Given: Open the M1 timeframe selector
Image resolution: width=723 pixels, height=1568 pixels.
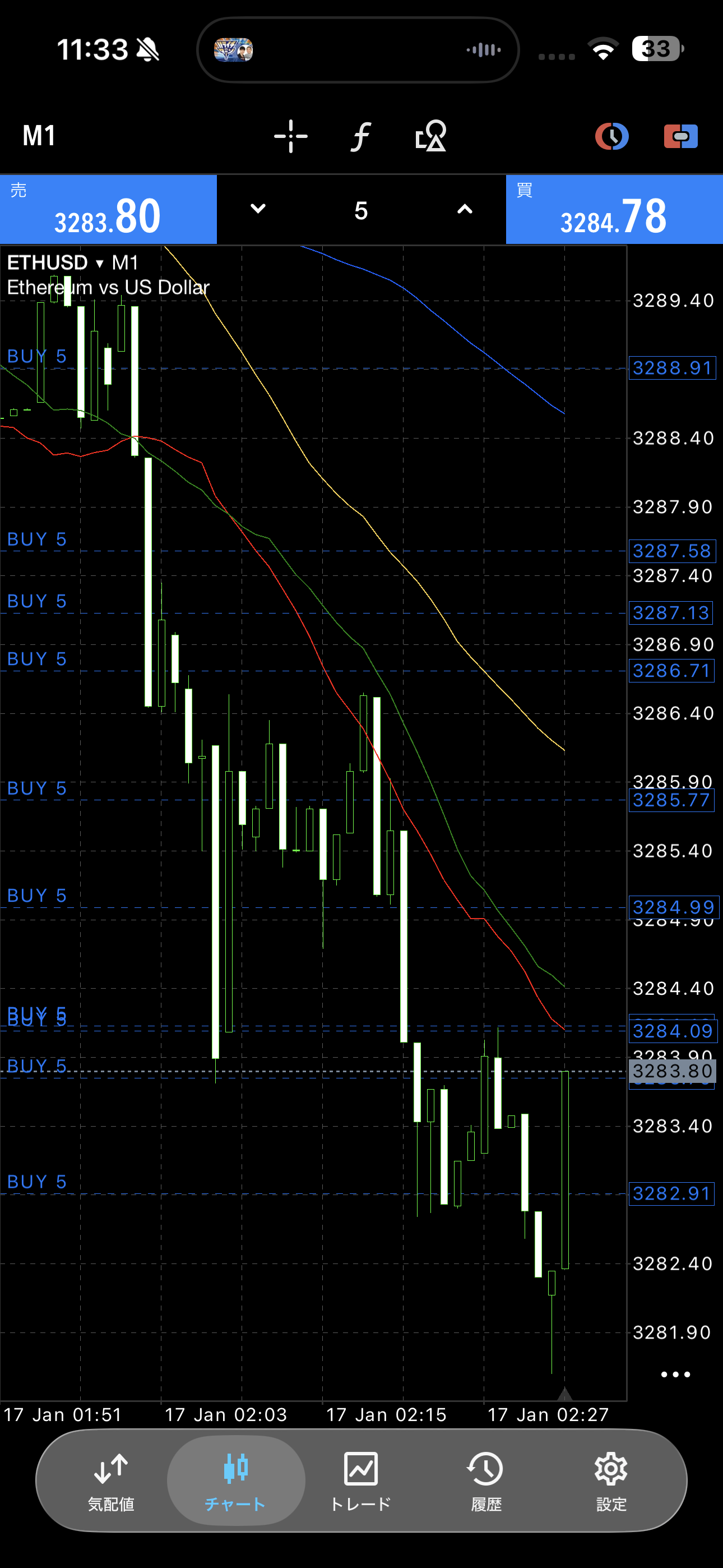Looking at the screenshot, I should (x=40, y=135).
